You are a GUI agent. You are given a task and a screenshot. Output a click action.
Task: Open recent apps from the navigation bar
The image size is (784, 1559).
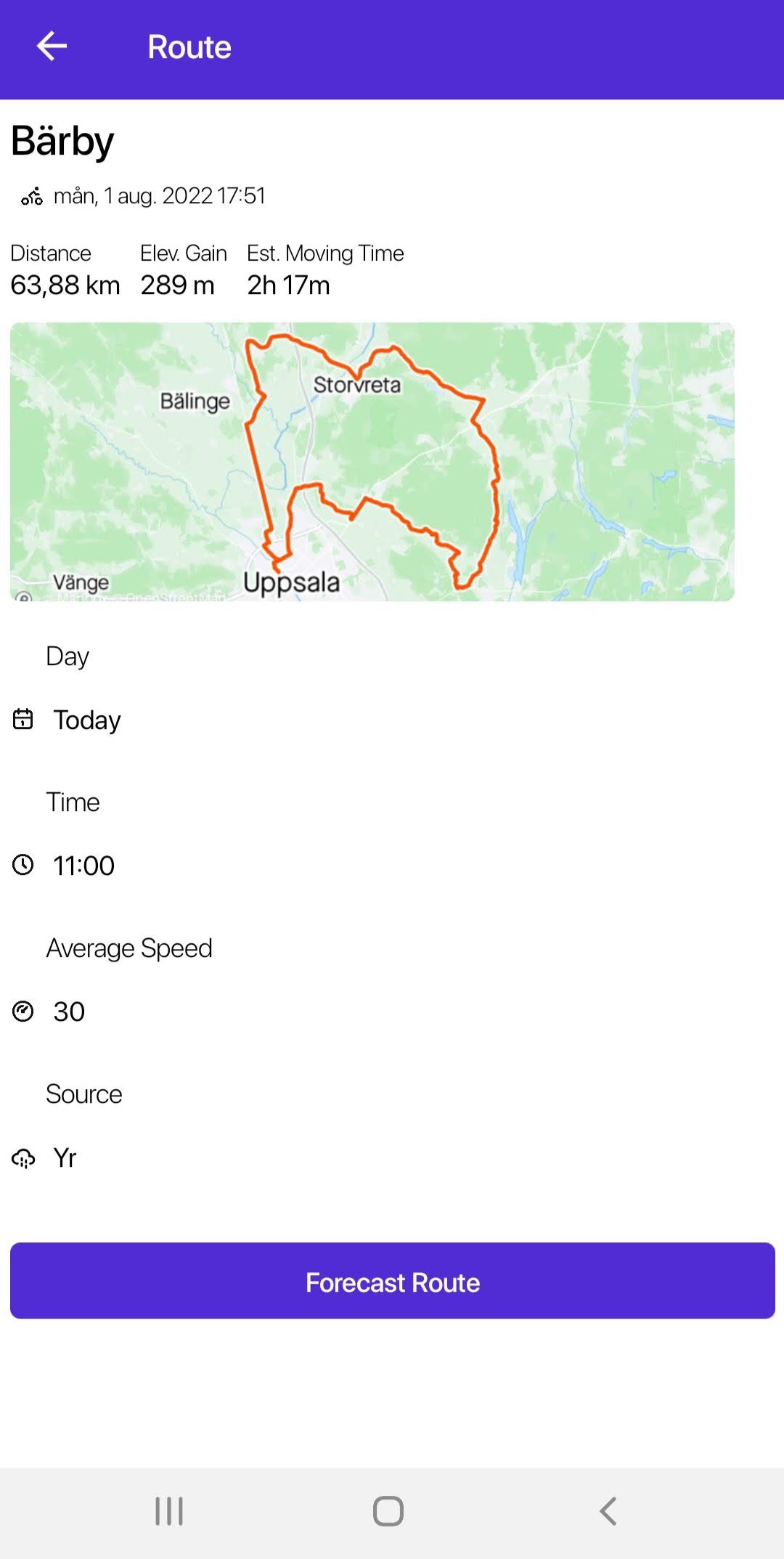coord(169,1511)
